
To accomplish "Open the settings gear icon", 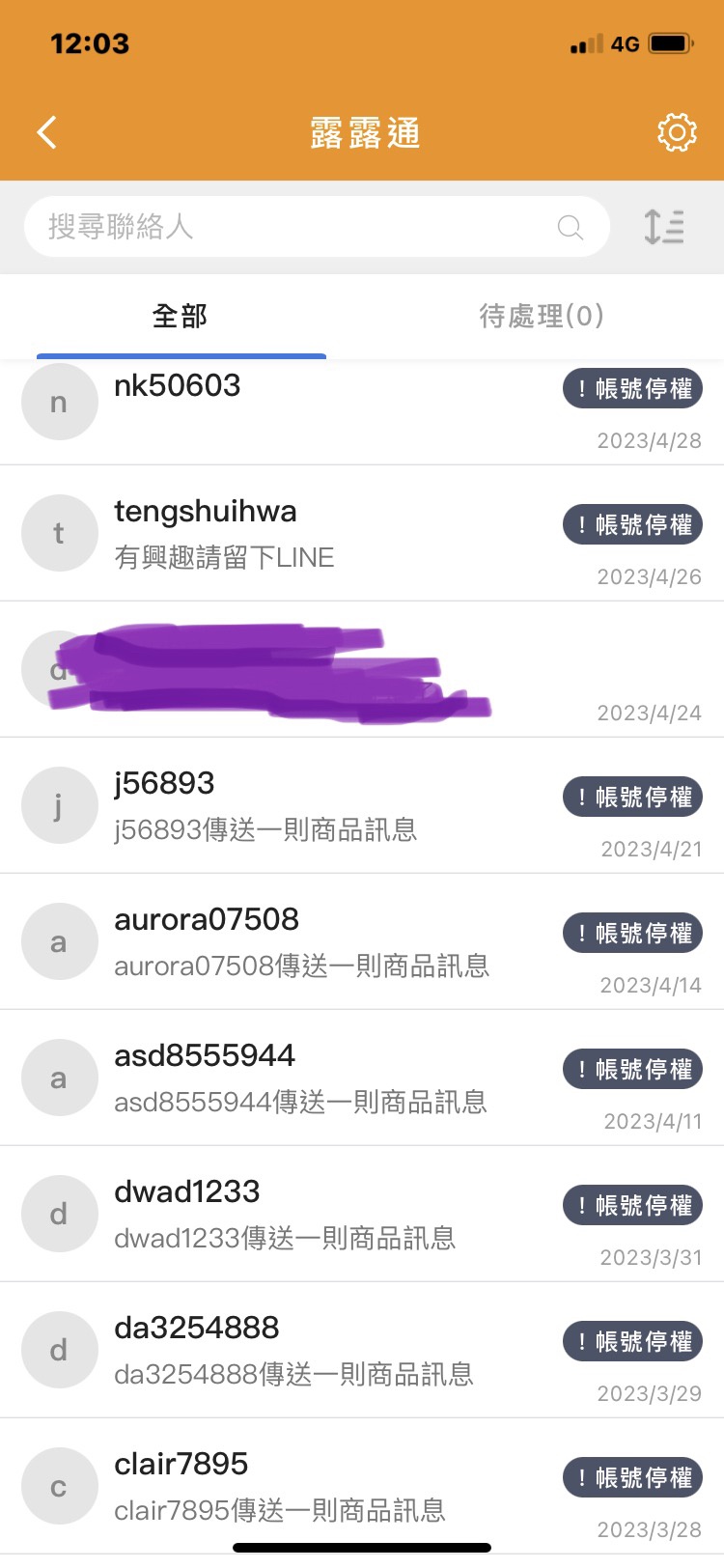I will click(x=677, y=132).
